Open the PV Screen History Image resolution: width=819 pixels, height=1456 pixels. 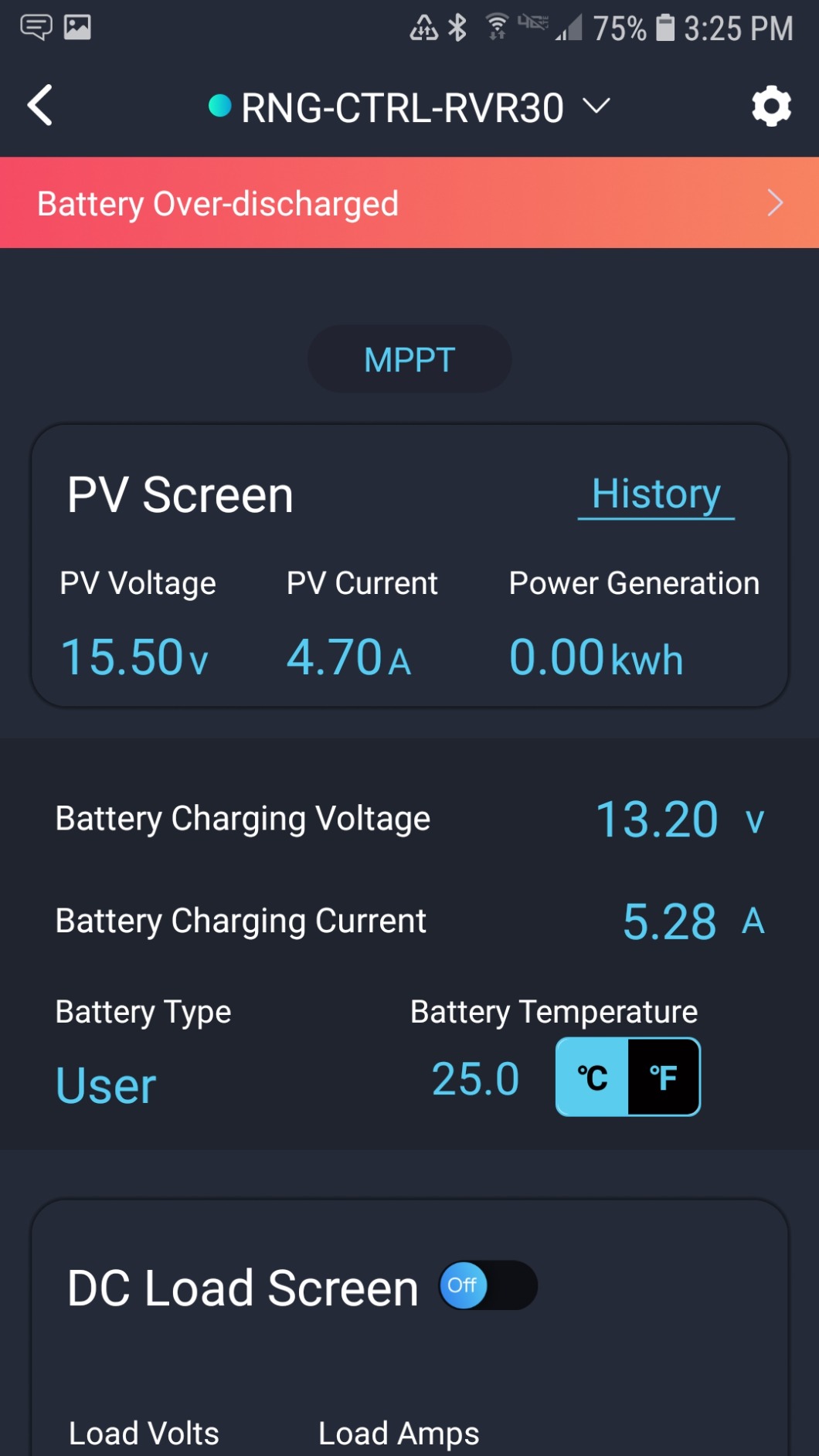[x=654, y=494]
